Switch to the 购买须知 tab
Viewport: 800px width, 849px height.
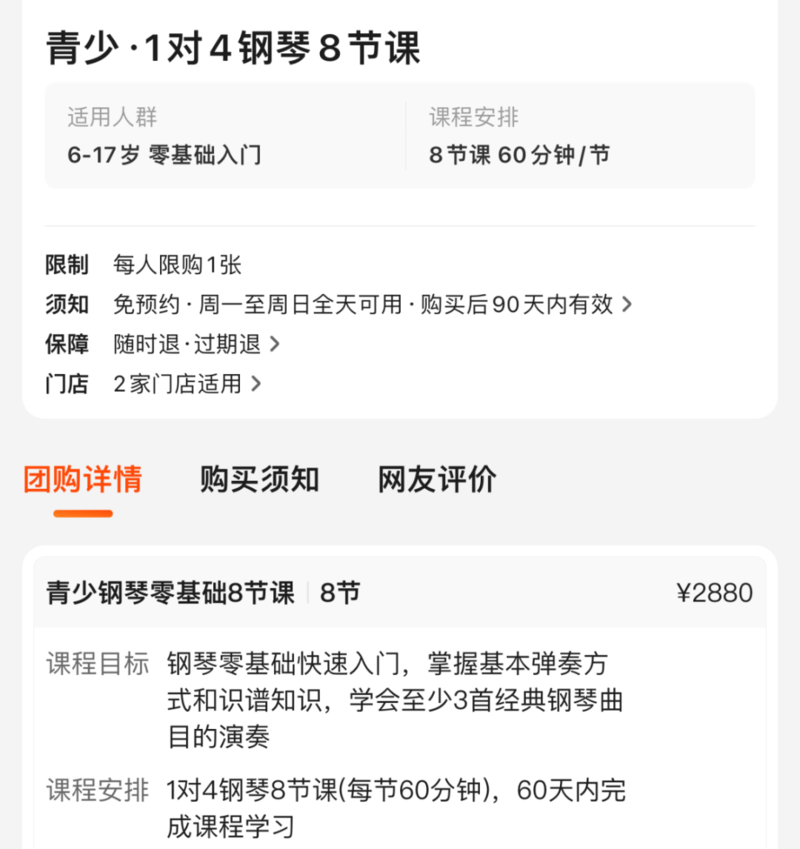(259, 479)
